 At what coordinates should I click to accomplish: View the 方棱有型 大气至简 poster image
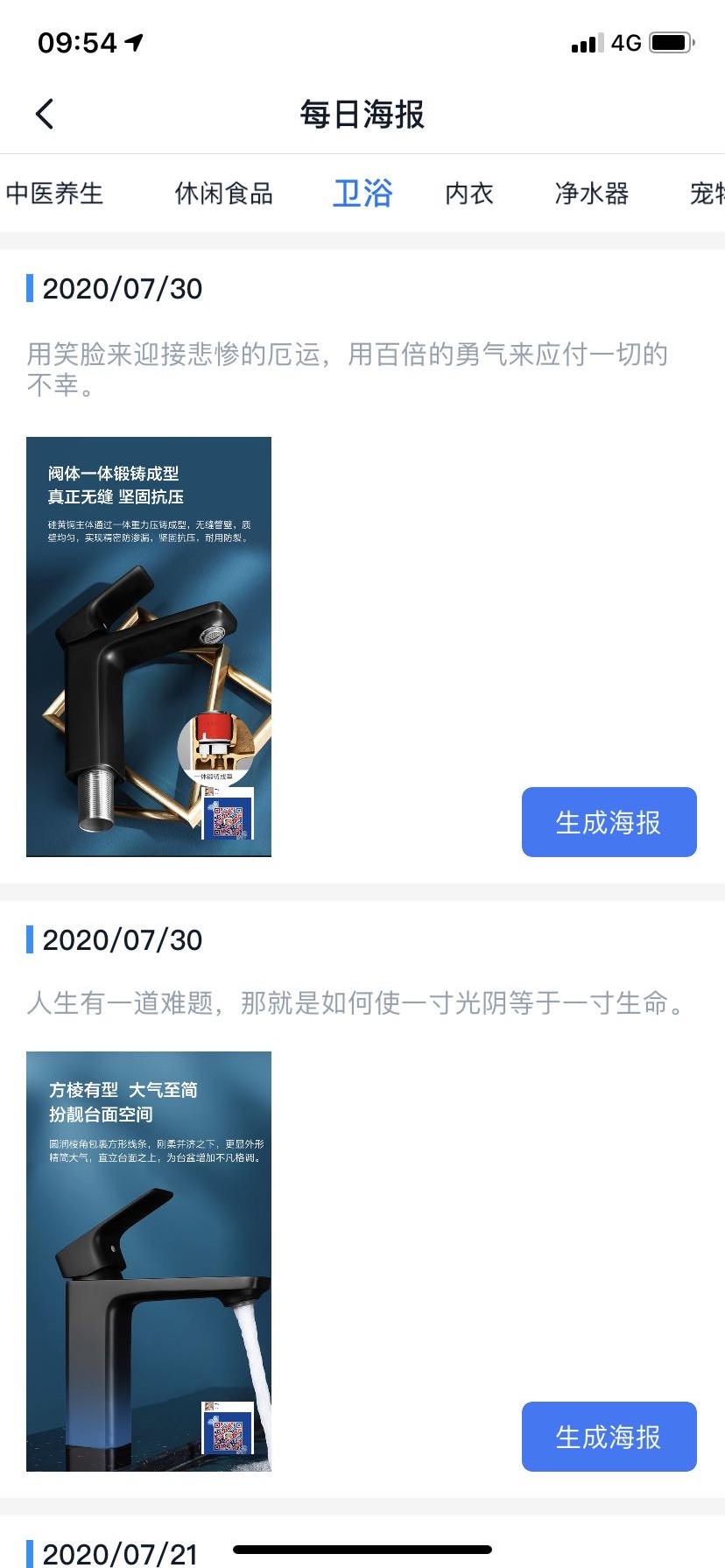149,1261
